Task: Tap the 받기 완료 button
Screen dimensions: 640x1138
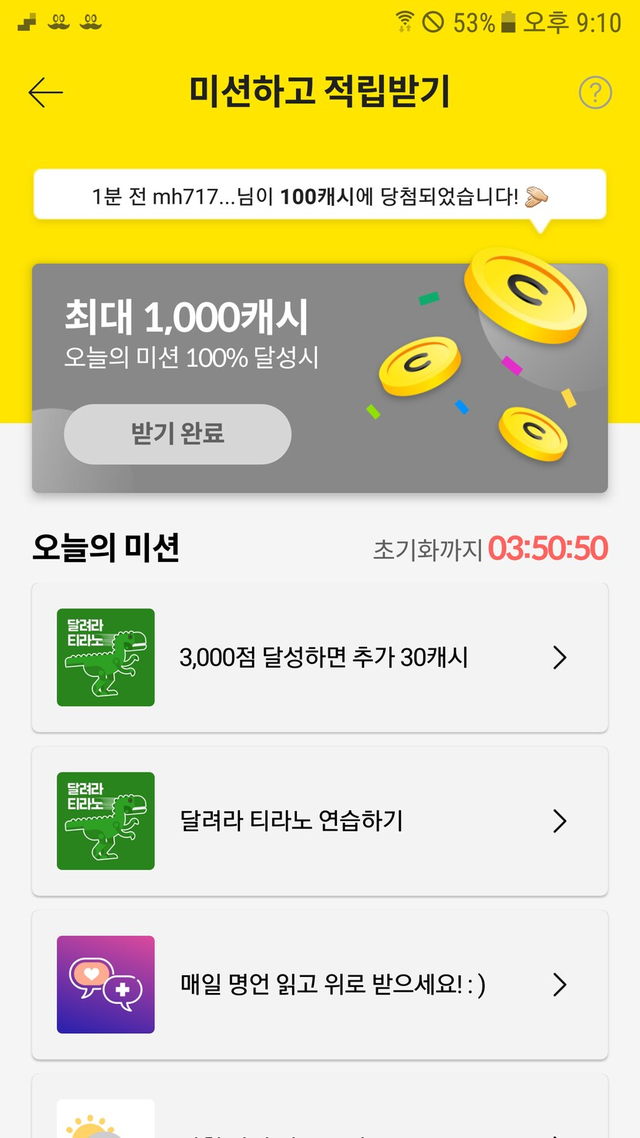Action: coord(178,434)
